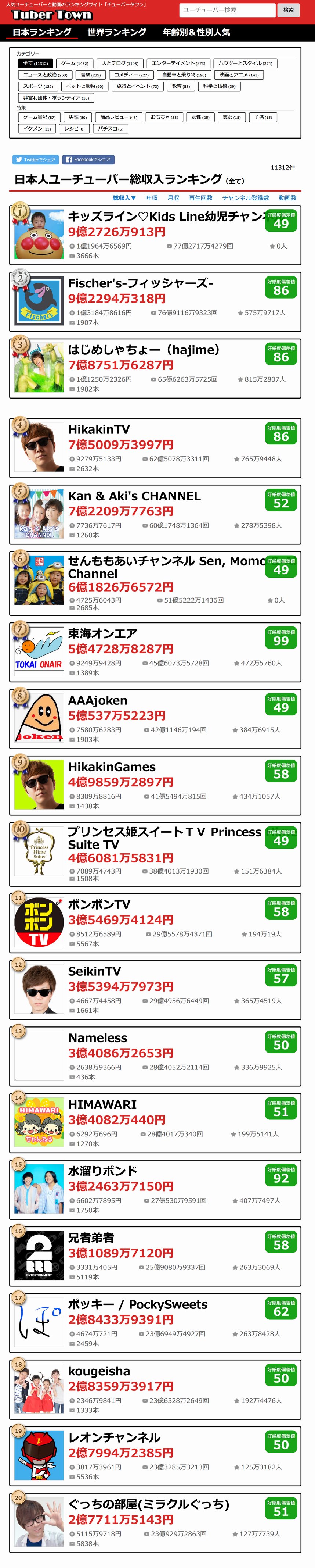Sort by チャンネル登録数
Screen dimensions: 315x1568
246,198
